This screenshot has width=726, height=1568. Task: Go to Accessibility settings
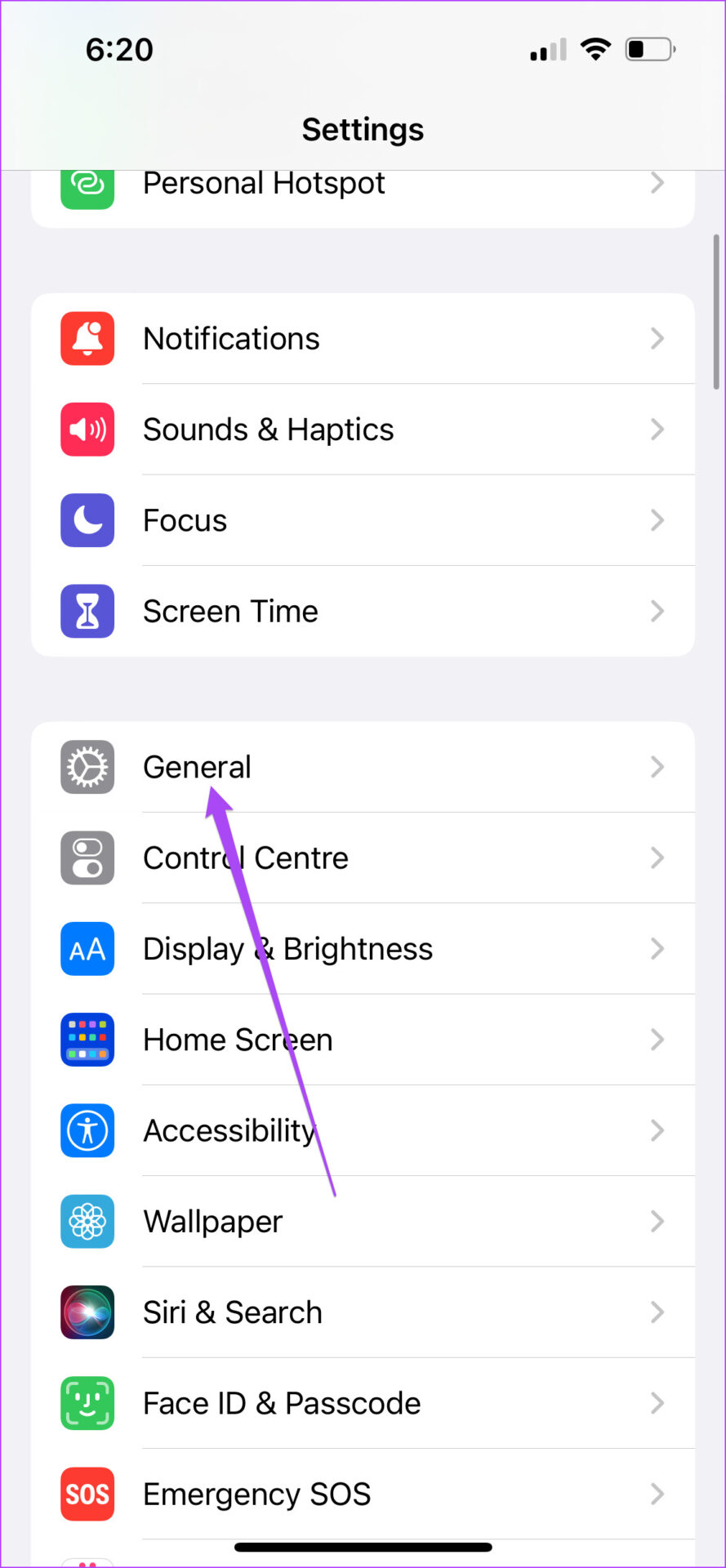(x=363, y=1130)
